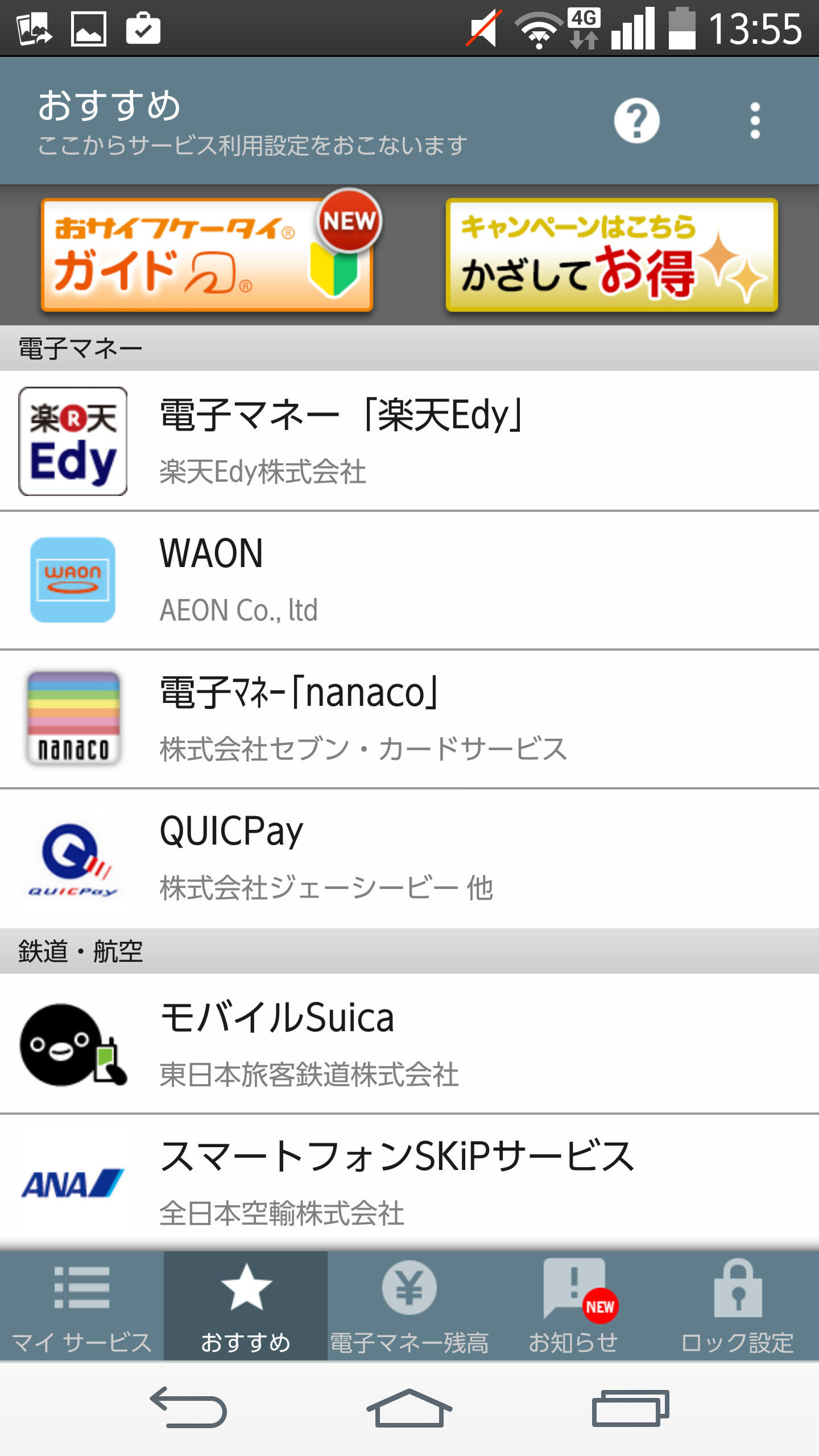The height and width of the screenshot is (1456, 819).
Task: Switch to the マイ サービス tab
Action: tap(82, 1306)
